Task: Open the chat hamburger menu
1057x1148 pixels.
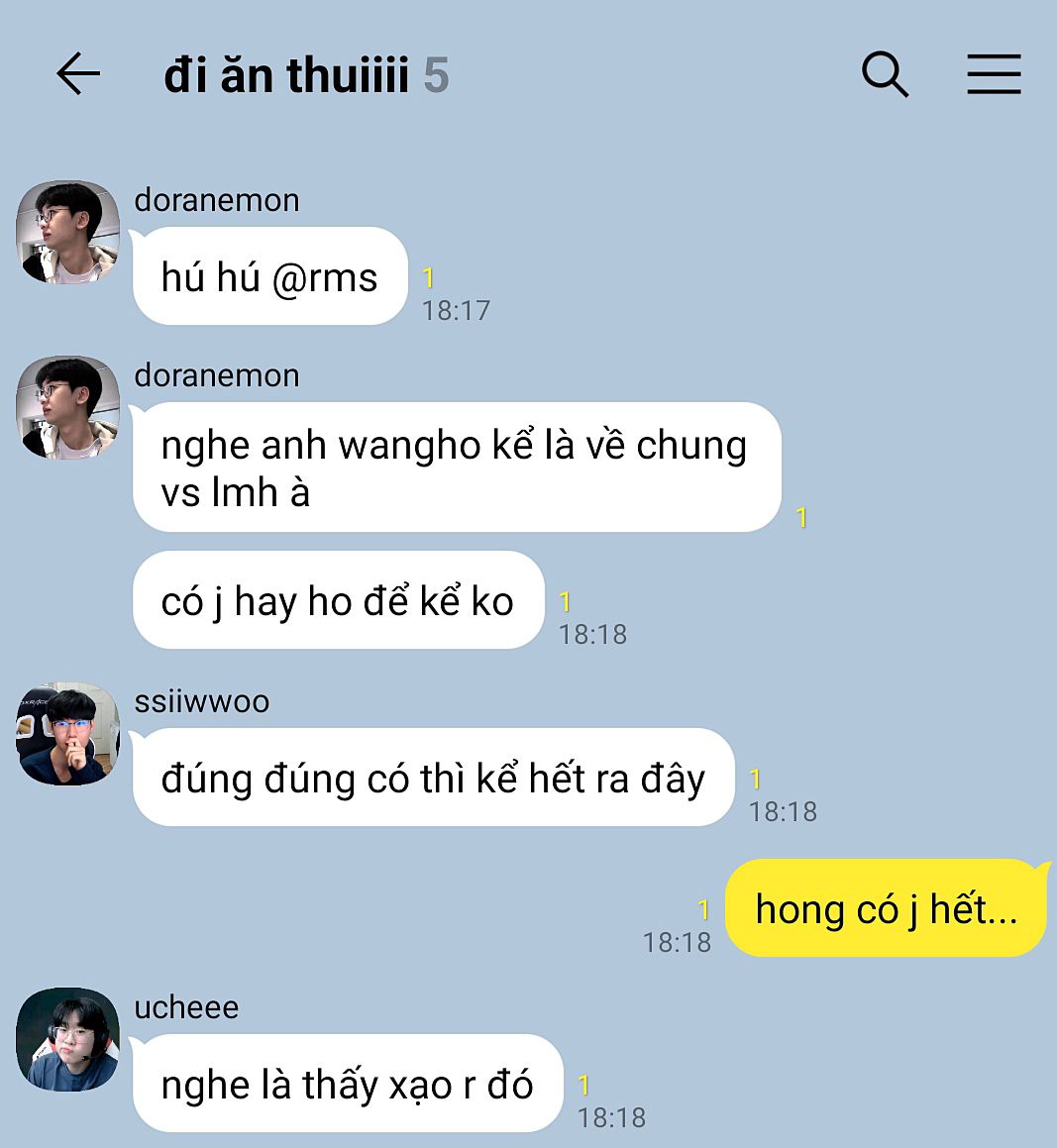Action: click(994, 74)
